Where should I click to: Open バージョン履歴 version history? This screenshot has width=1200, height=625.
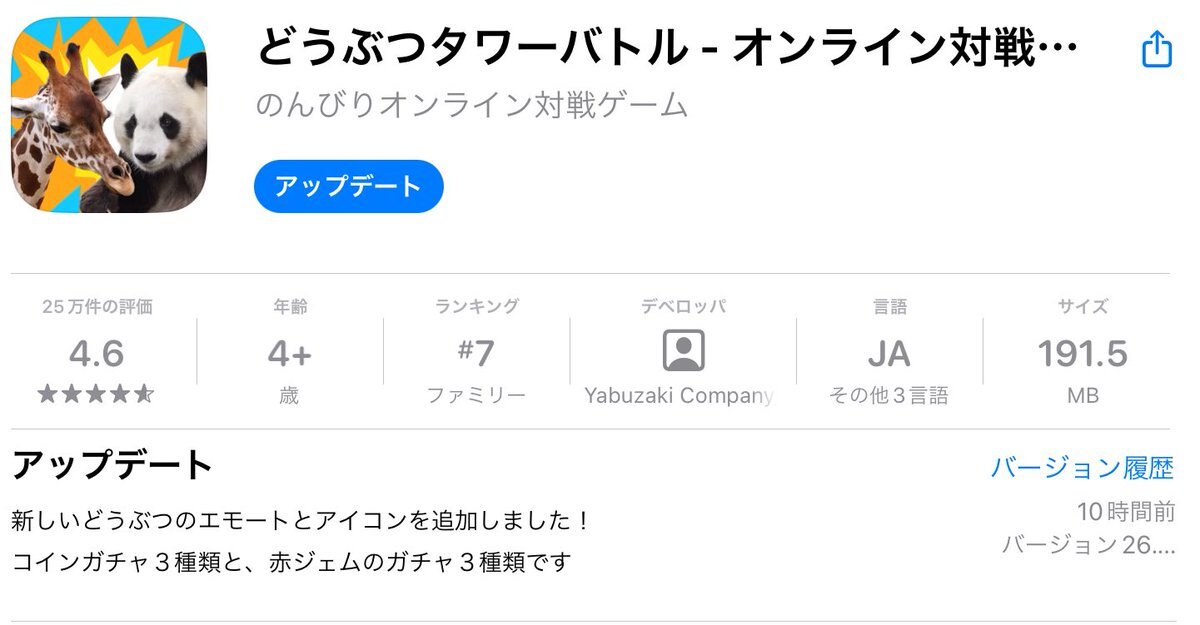tap(1082, 467)
